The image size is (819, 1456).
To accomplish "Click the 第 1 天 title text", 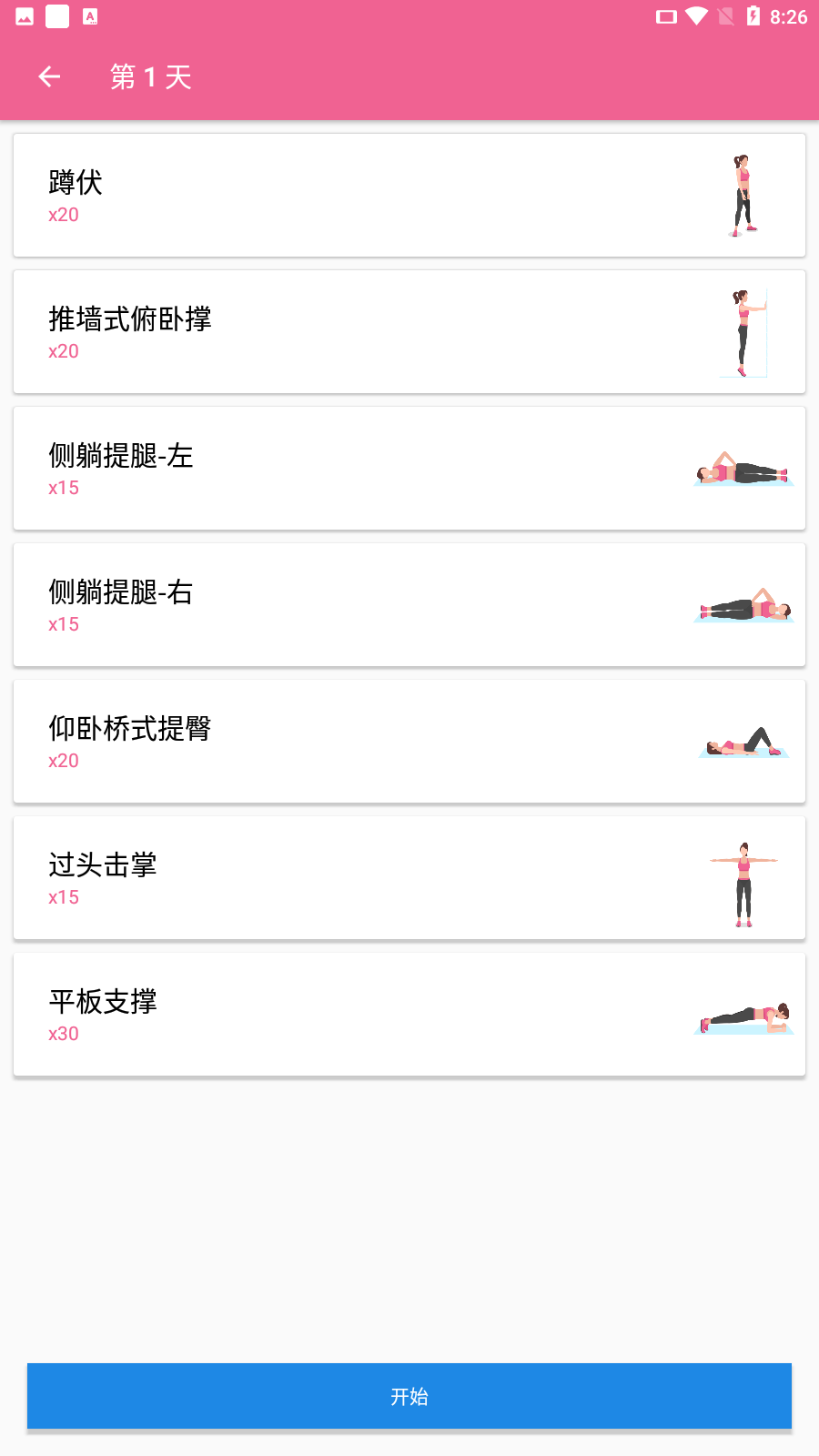I will click(x=150, y=76).
